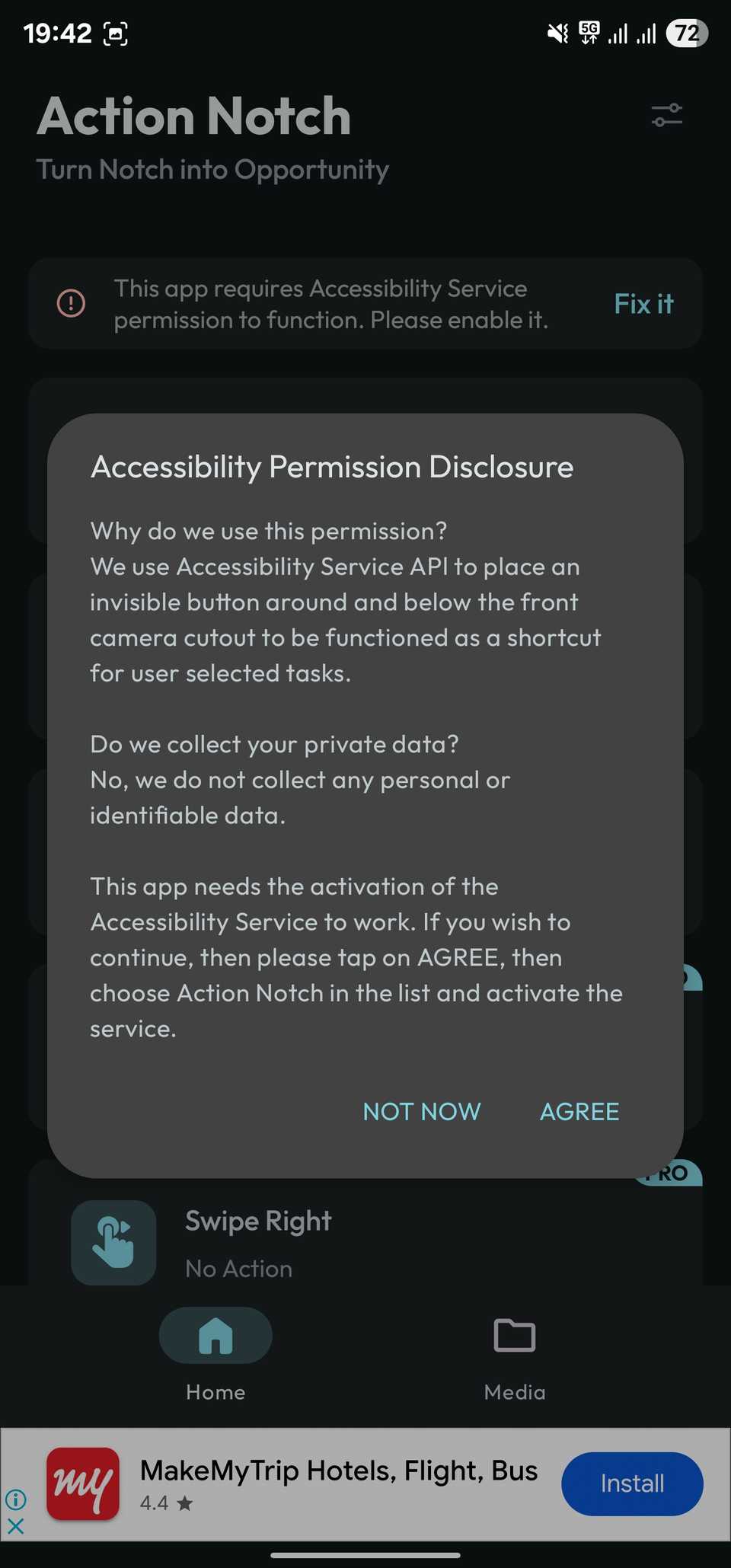This screenshot has width=731, height=1568.
Task: Open the Swipe Right gesture row
Action: tap(365, 1243)
